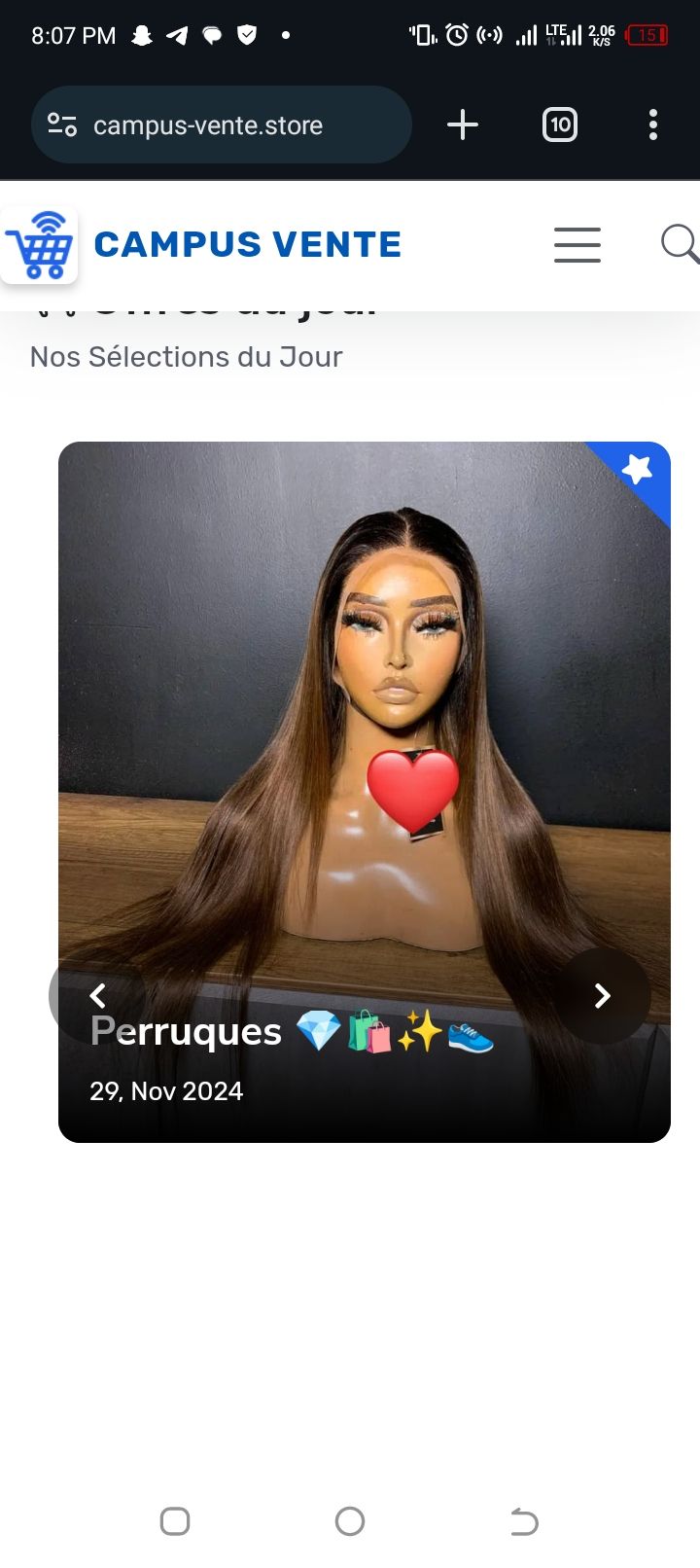700x1568 pixels.
Task: Tap the campus-vente.store address bar
Action: (x=222, y=125)
